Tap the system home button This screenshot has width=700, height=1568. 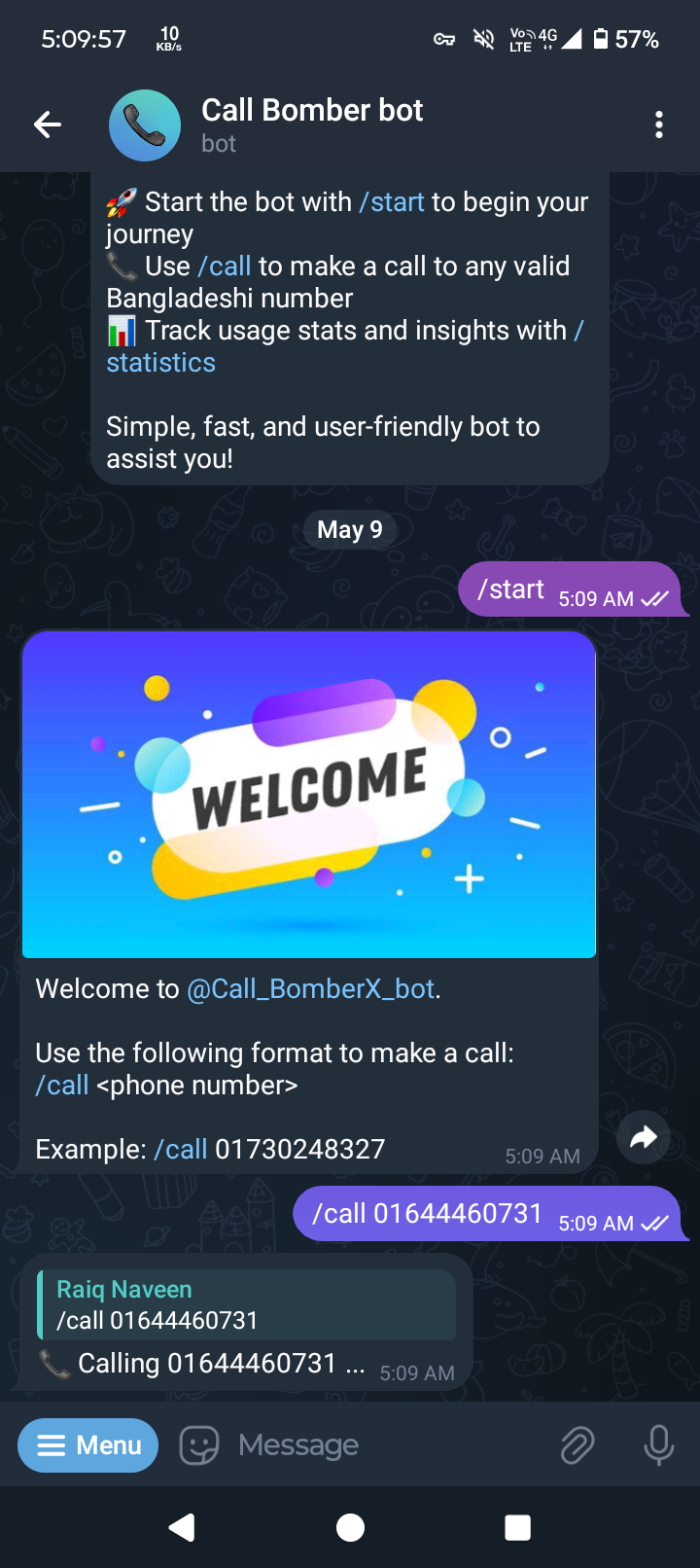tap(350, 1528)
